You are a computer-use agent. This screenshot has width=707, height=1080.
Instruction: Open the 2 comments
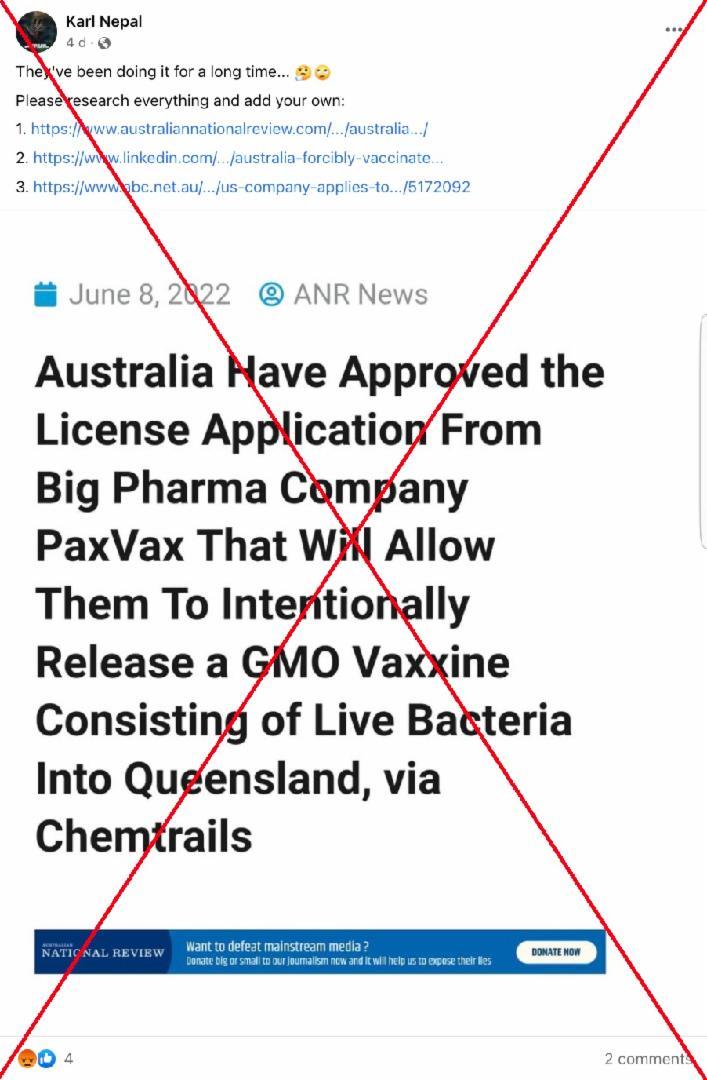click(648, 1058)
